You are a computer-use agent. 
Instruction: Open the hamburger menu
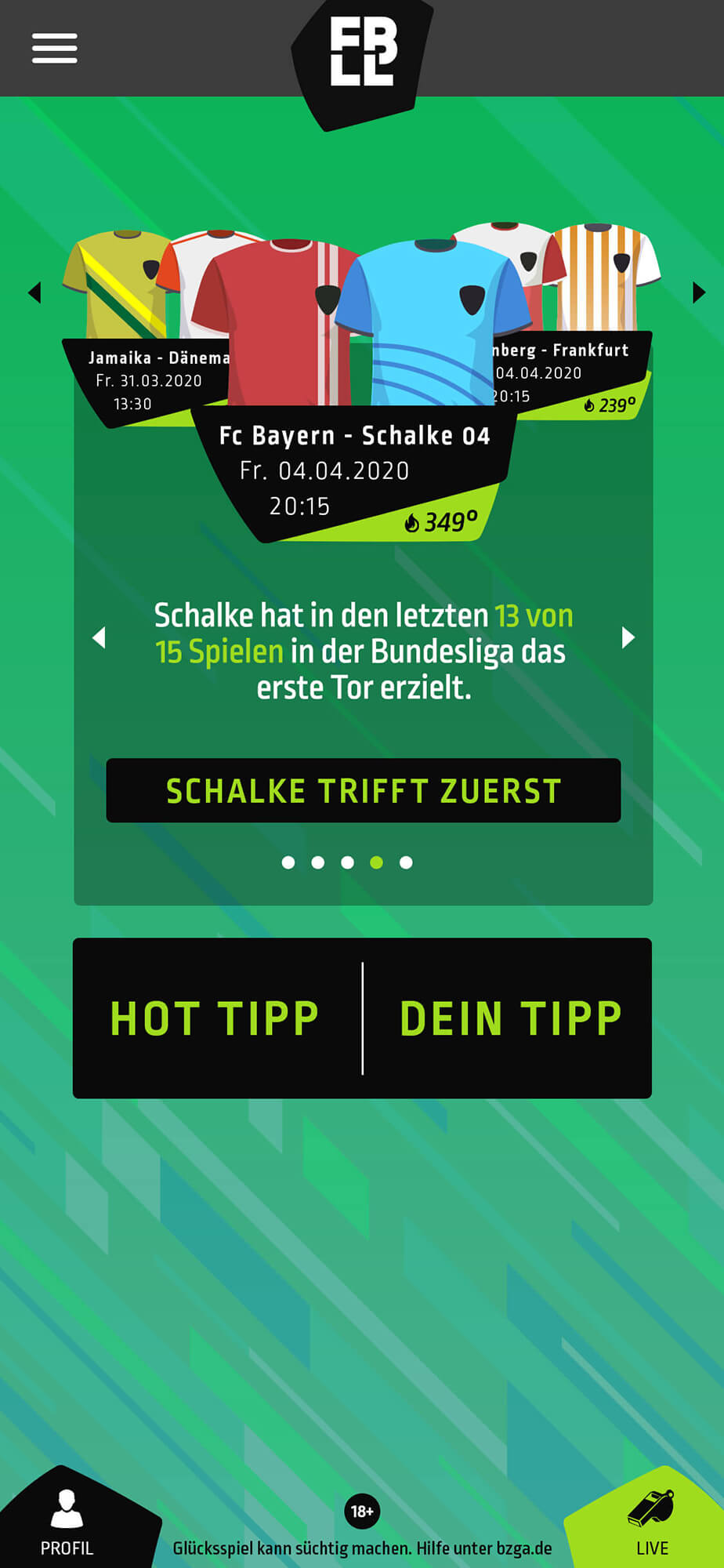pyautogui.click(x=54, y=48)
